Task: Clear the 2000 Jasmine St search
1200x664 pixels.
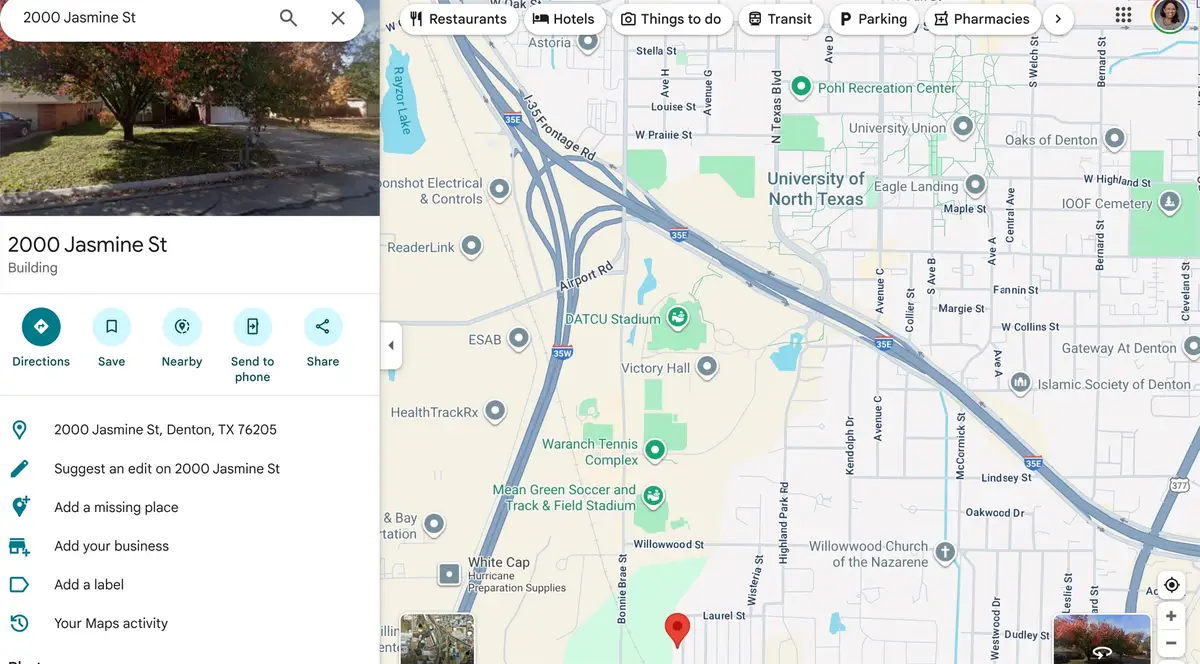Action: click(338, 18)
